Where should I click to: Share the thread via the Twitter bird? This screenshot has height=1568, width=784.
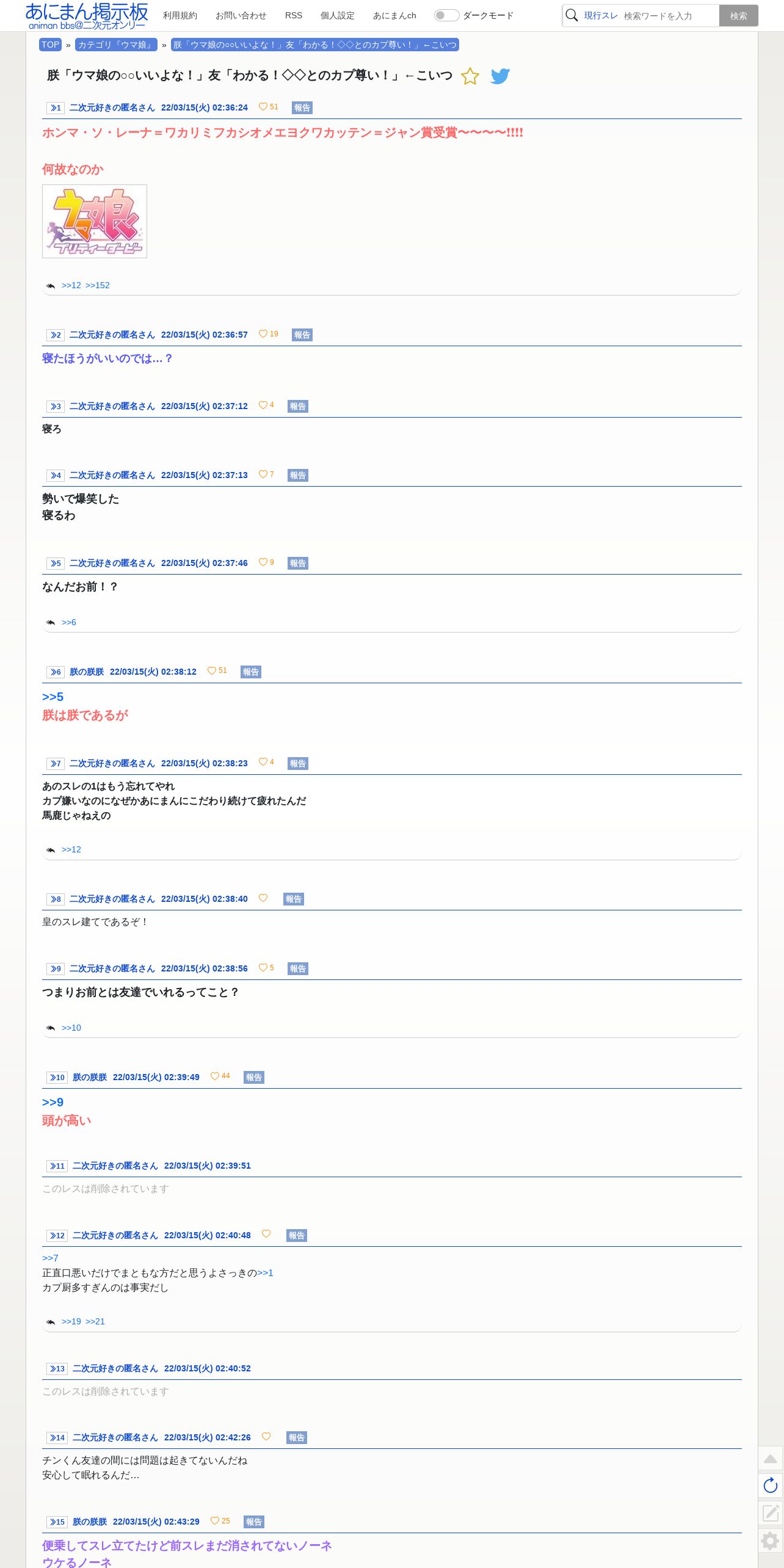[x=500, y=76]
